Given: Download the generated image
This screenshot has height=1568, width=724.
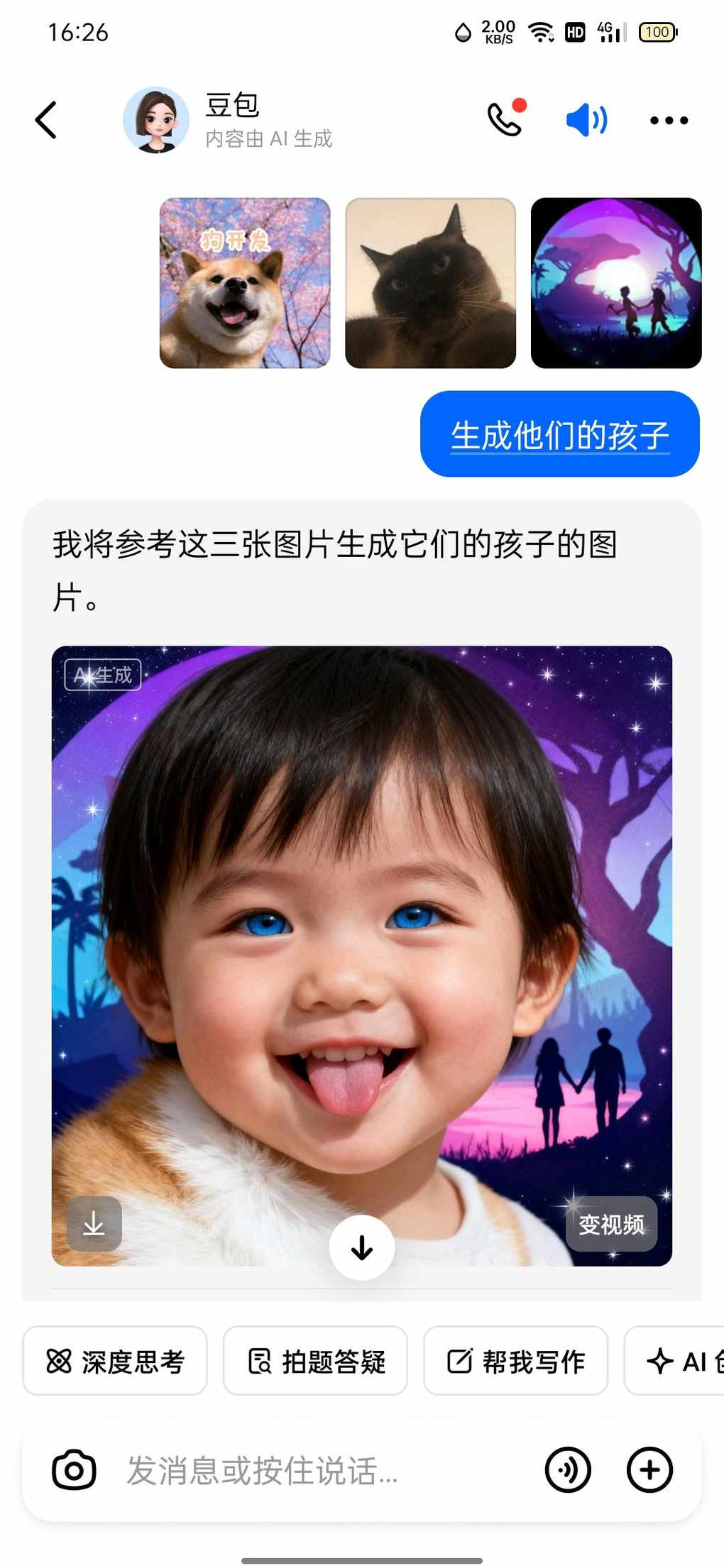Looking at the screenshot, I should tap(94, 1224).
